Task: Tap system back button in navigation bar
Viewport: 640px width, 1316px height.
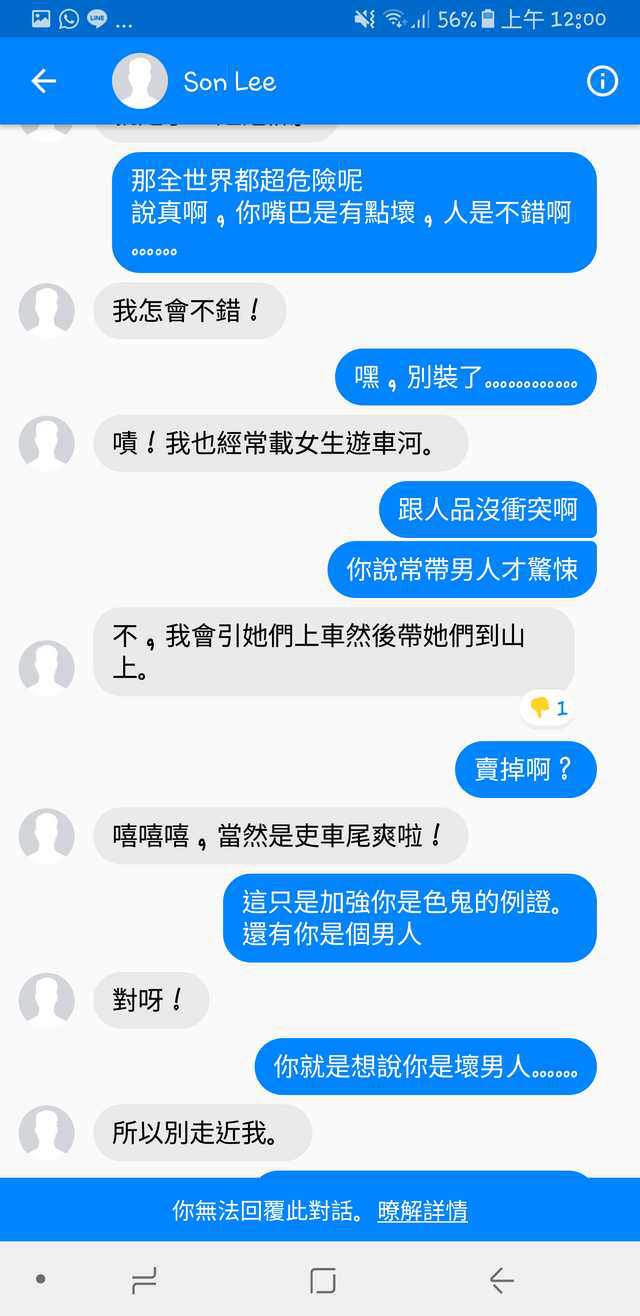Action: pyautogui.click(x=501, y=1280)
